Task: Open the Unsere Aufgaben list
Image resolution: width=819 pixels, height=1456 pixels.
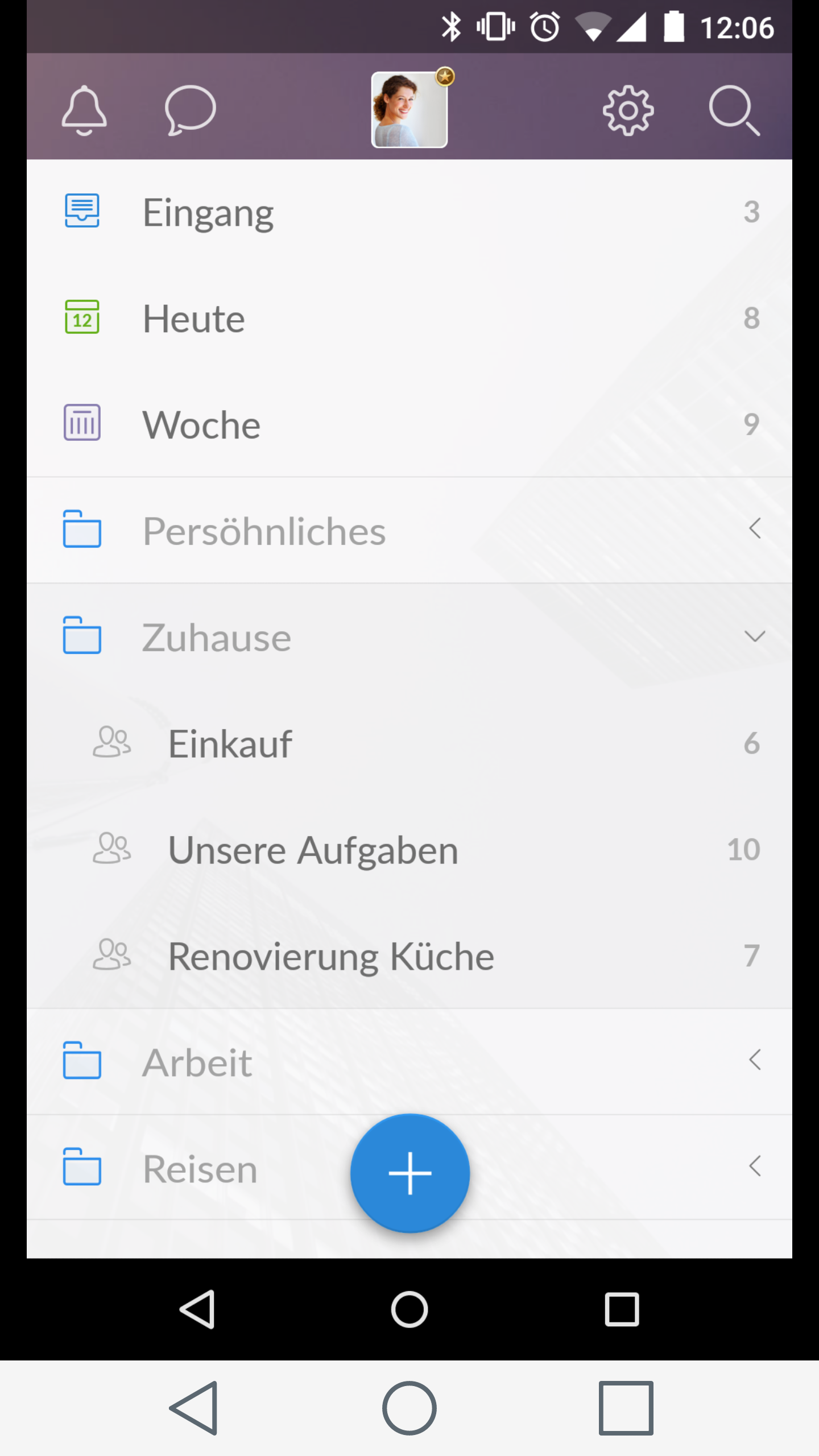Action: click(409, 849)
